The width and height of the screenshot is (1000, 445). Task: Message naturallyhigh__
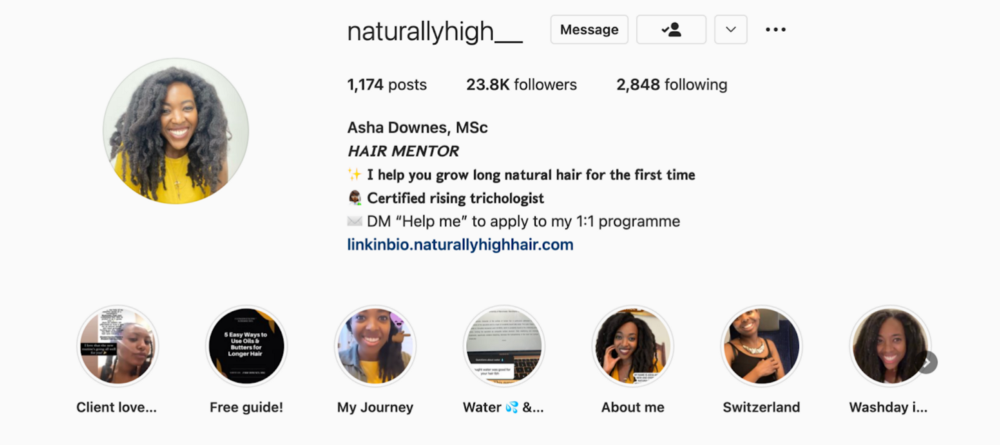coord(589,30)
